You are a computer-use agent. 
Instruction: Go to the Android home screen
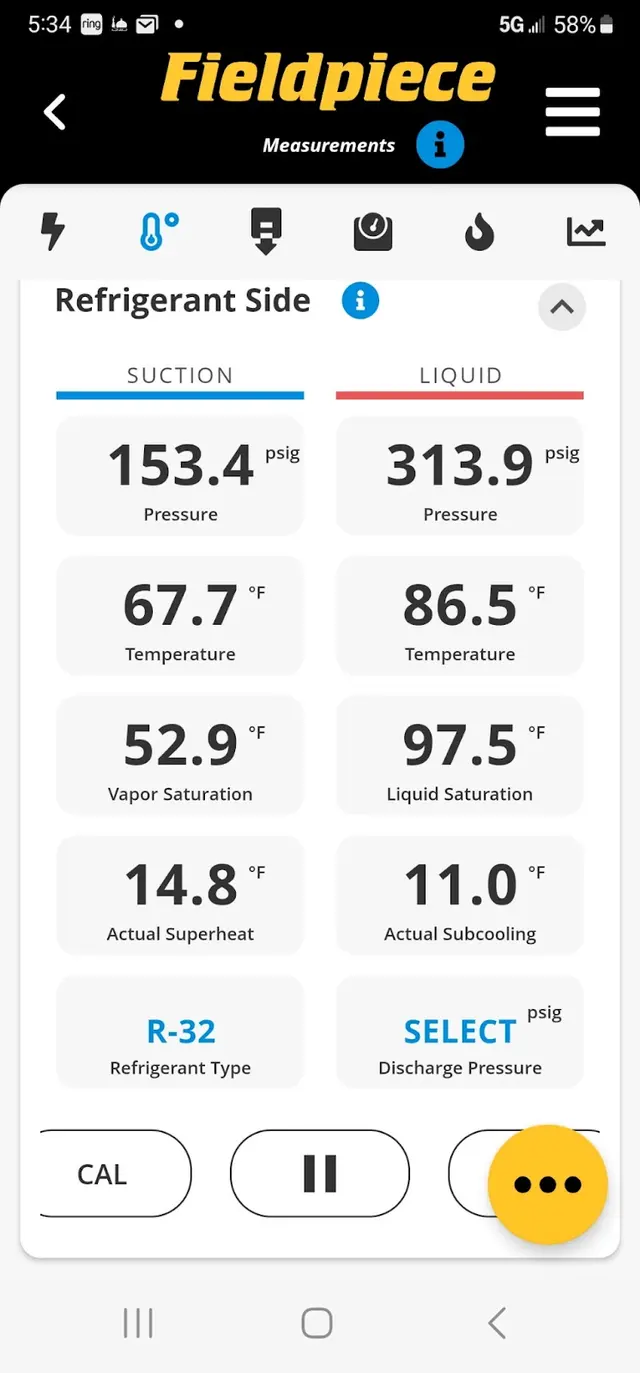click(x=317, y=1323)
